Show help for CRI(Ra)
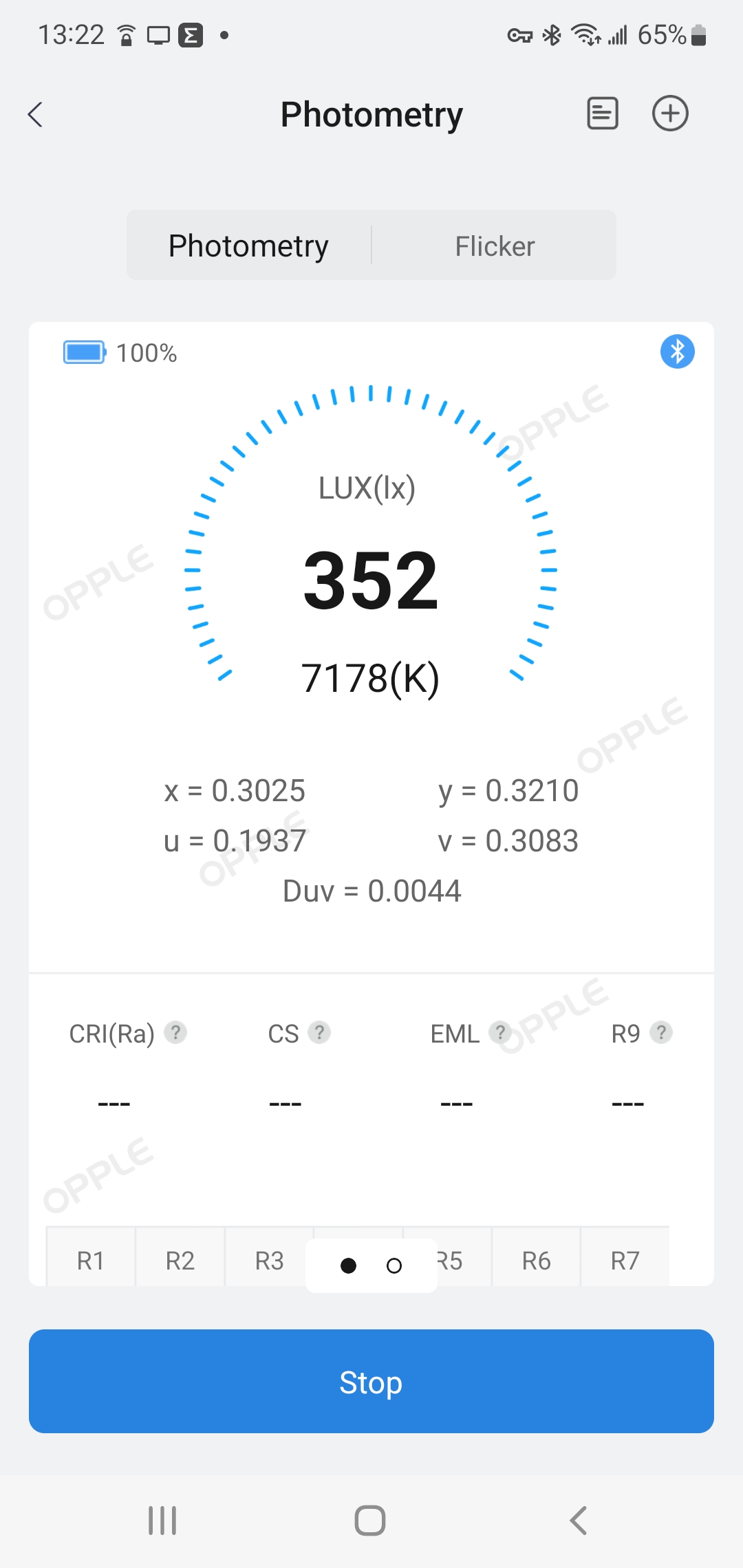 (175, 1032)
